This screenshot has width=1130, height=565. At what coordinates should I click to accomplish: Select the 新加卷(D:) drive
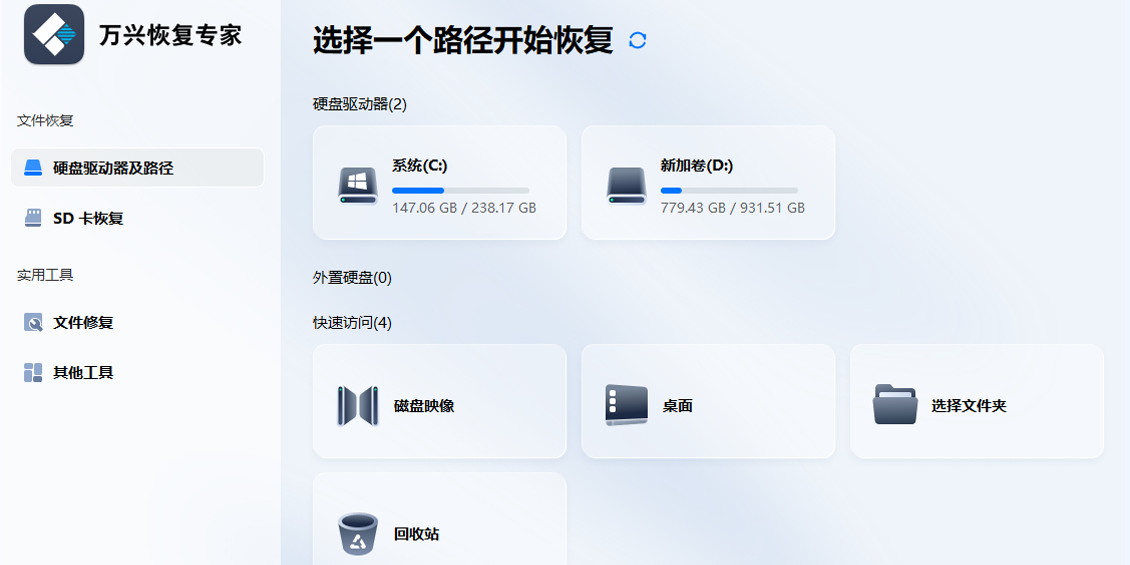click(707, 183)
